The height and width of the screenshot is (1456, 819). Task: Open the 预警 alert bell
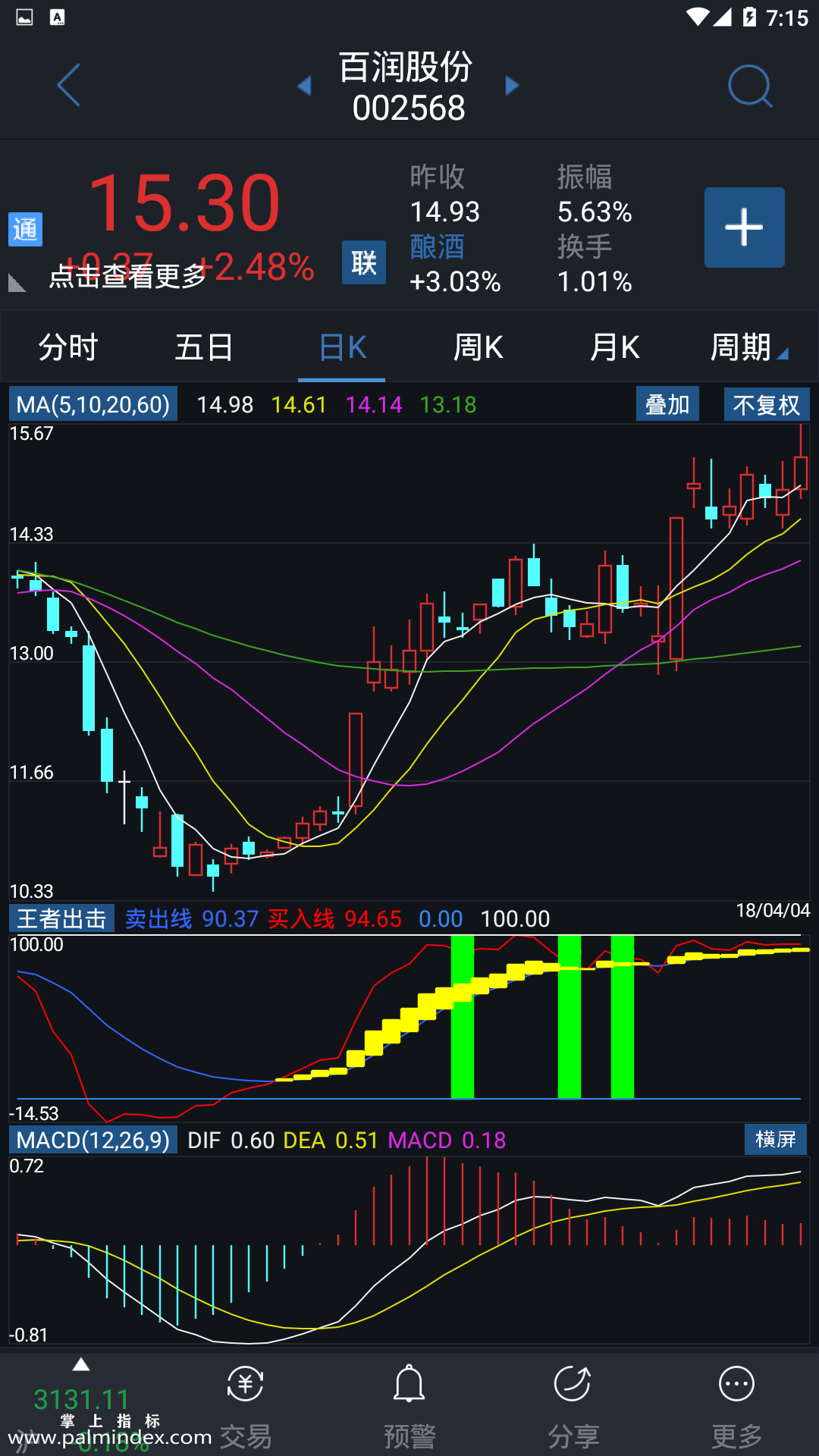pyautogui.click(x=409, y=1404)
